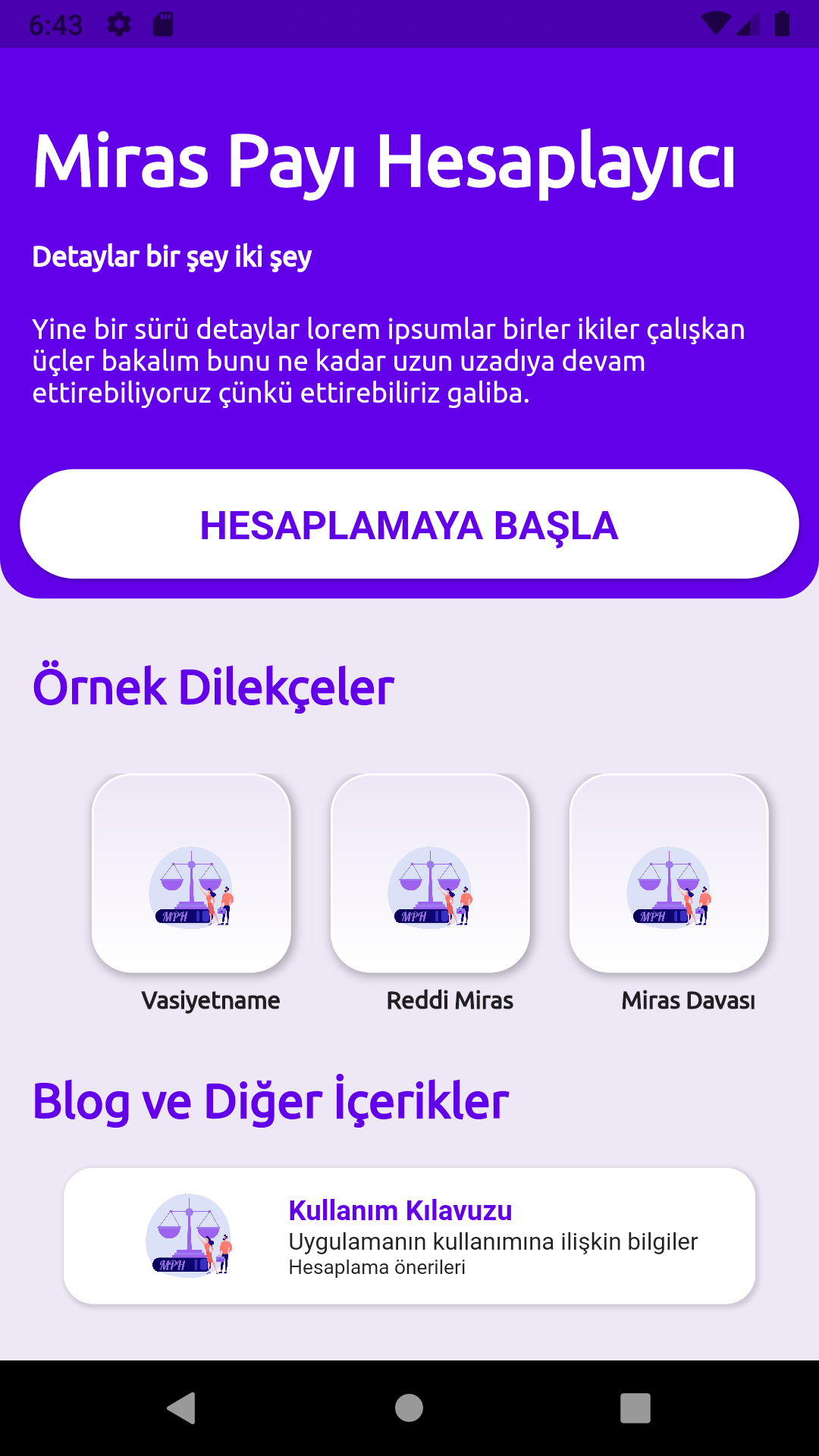Viewport: 819px width, 1456px height.
Task: Select the Reddi Miras petition card
Action: tap(430, 873)
